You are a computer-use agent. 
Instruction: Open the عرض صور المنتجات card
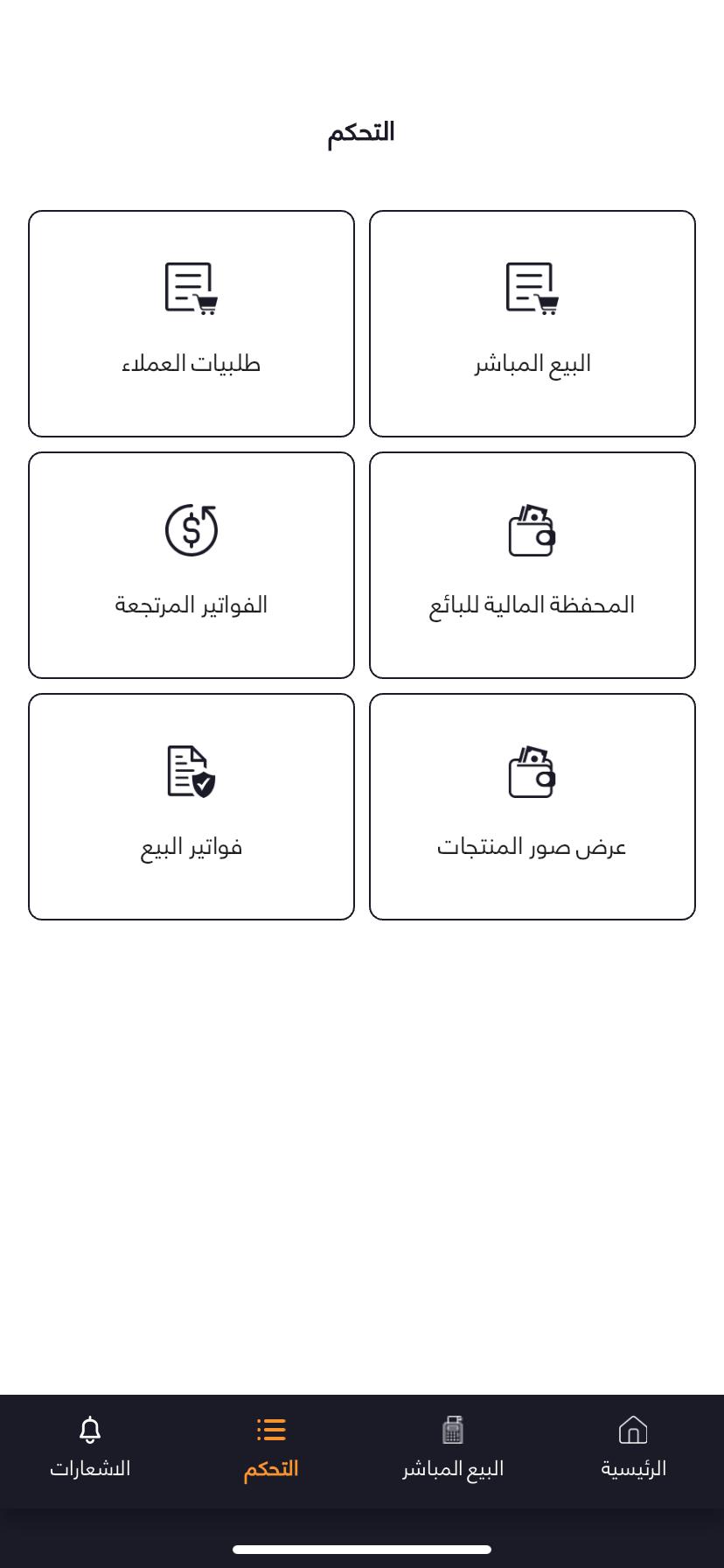pos(533,807)
